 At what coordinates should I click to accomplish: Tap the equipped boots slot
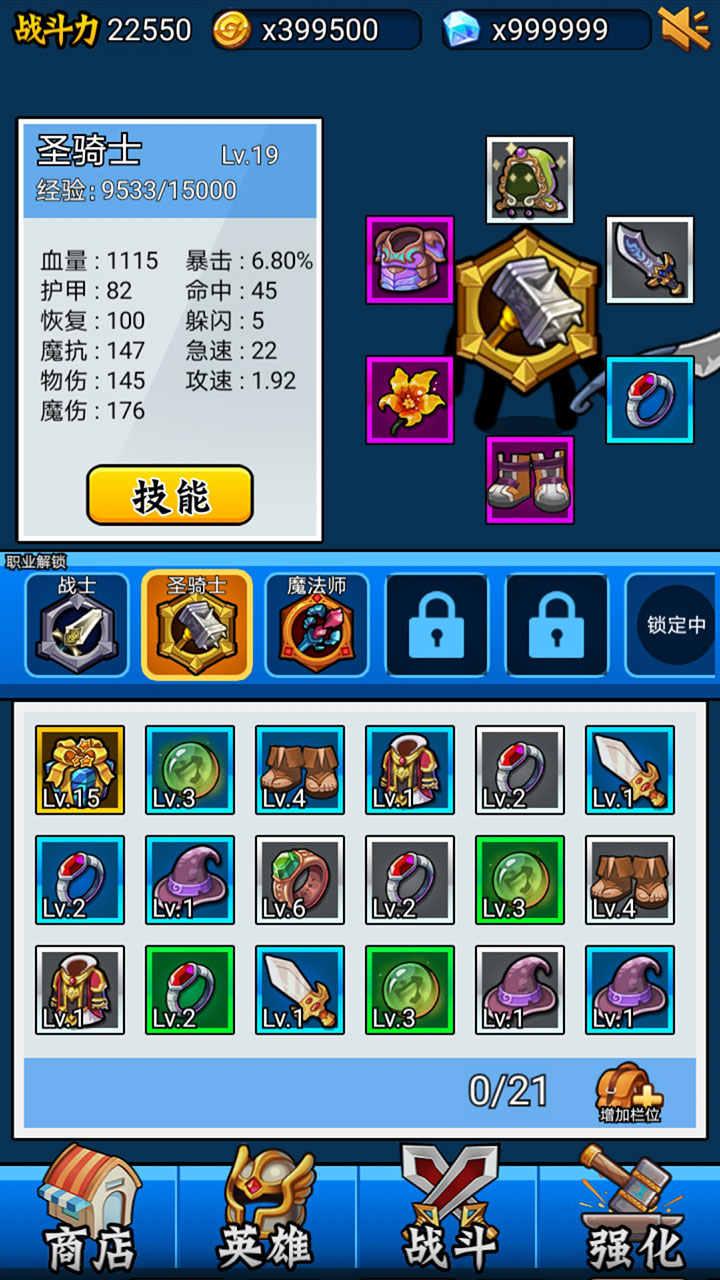(530, 479)
